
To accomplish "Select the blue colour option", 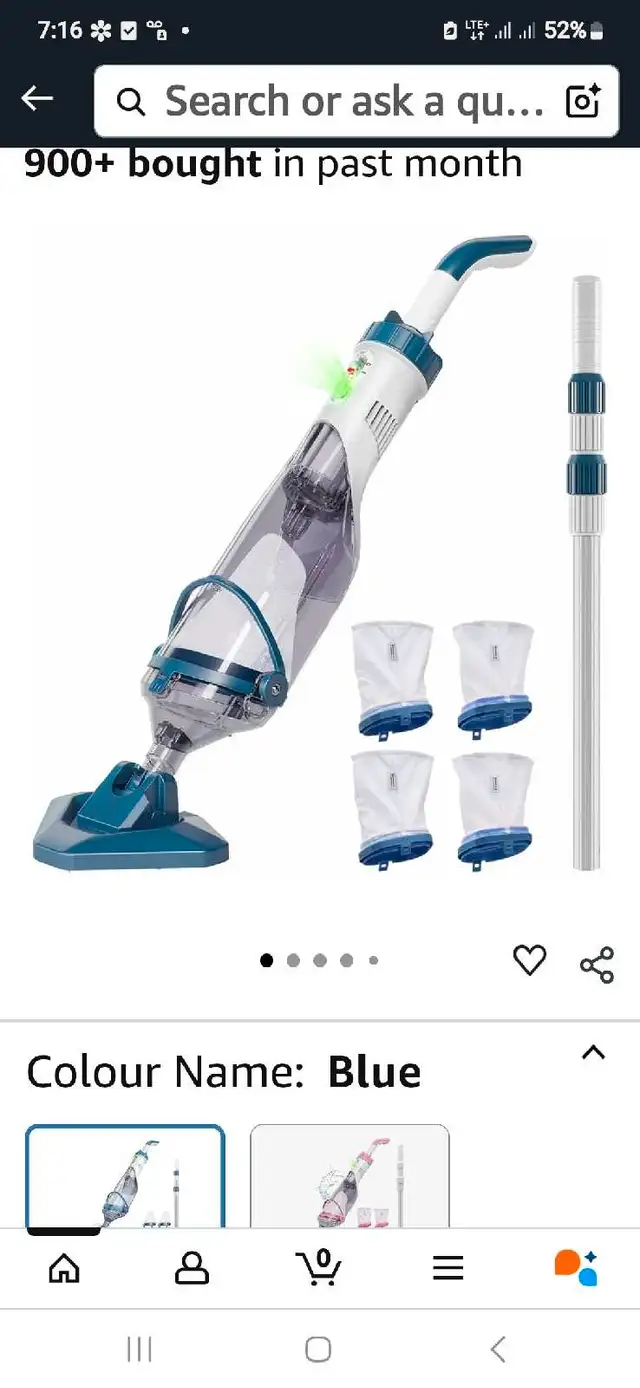I will pos(125,1177).
